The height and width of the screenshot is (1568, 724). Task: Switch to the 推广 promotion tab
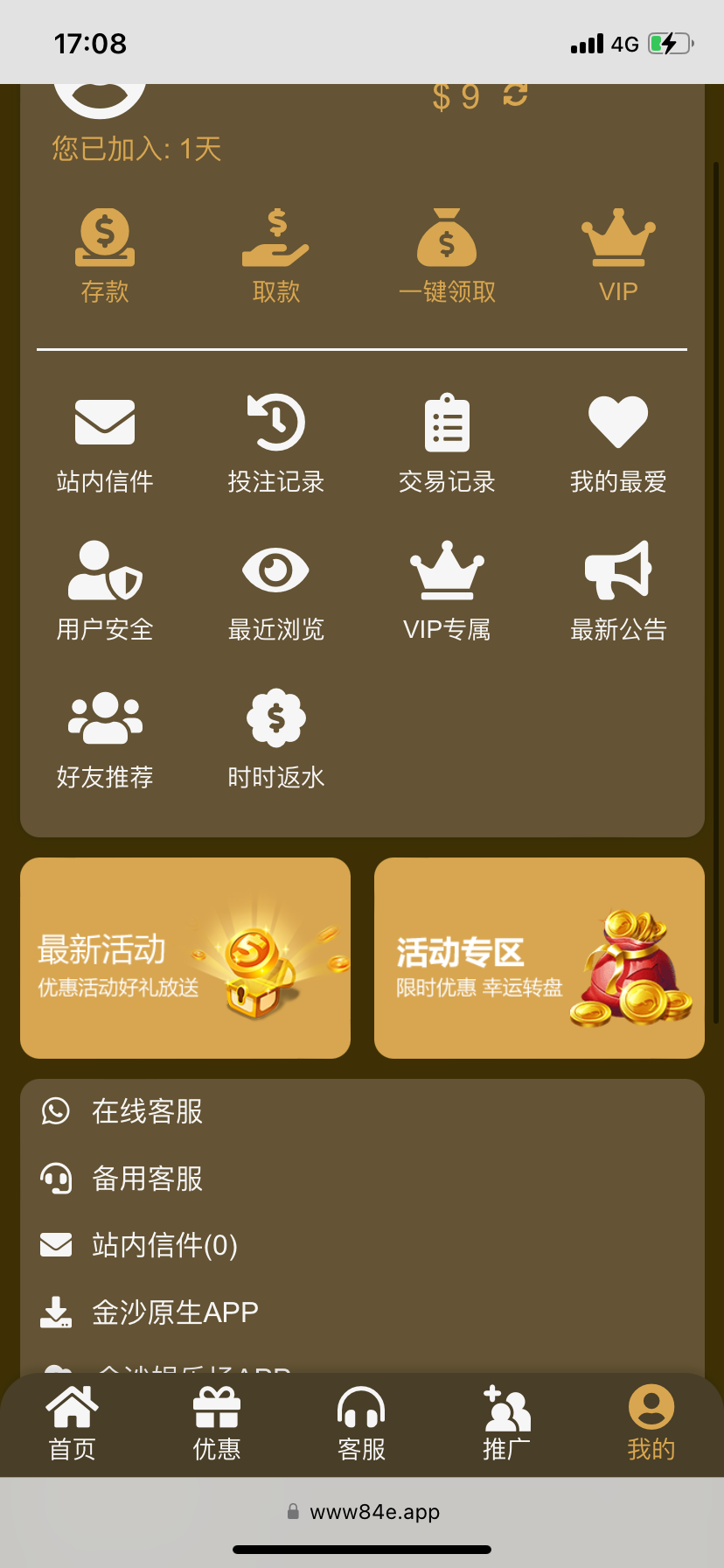coord(506,1424)
